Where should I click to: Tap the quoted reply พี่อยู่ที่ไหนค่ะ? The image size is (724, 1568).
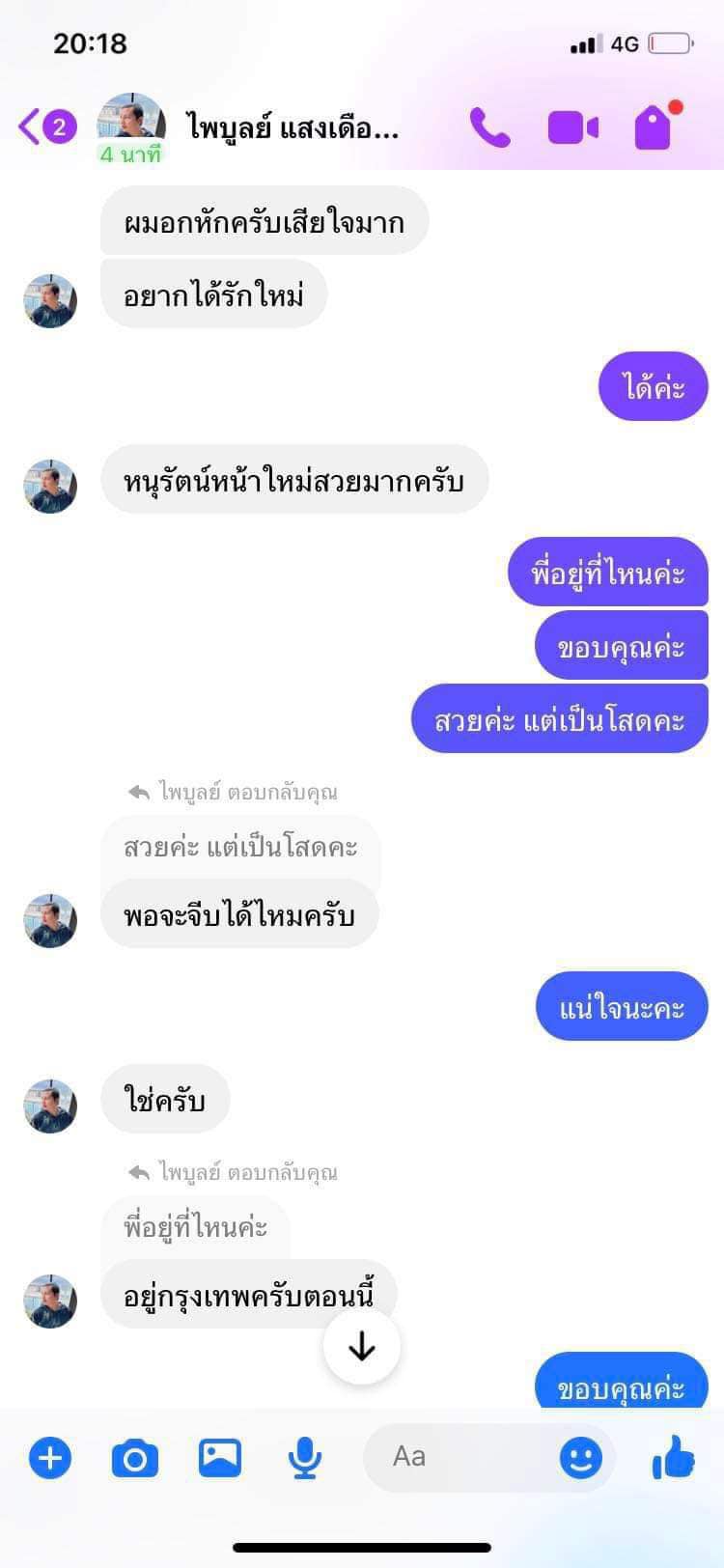tap(195, 1227)
